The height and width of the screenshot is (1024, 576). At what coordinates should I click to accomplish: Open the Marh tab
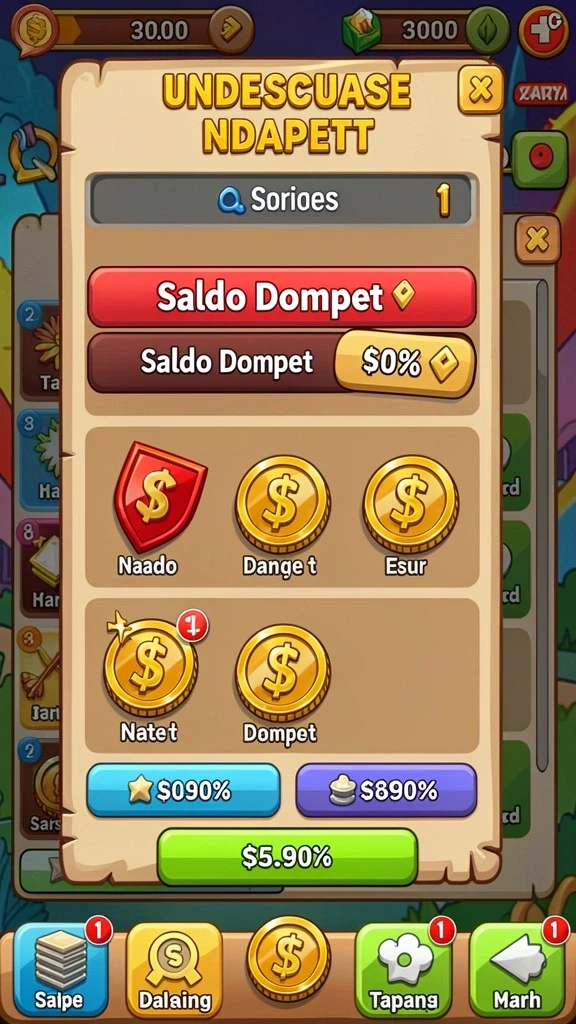tap(517, 968)
